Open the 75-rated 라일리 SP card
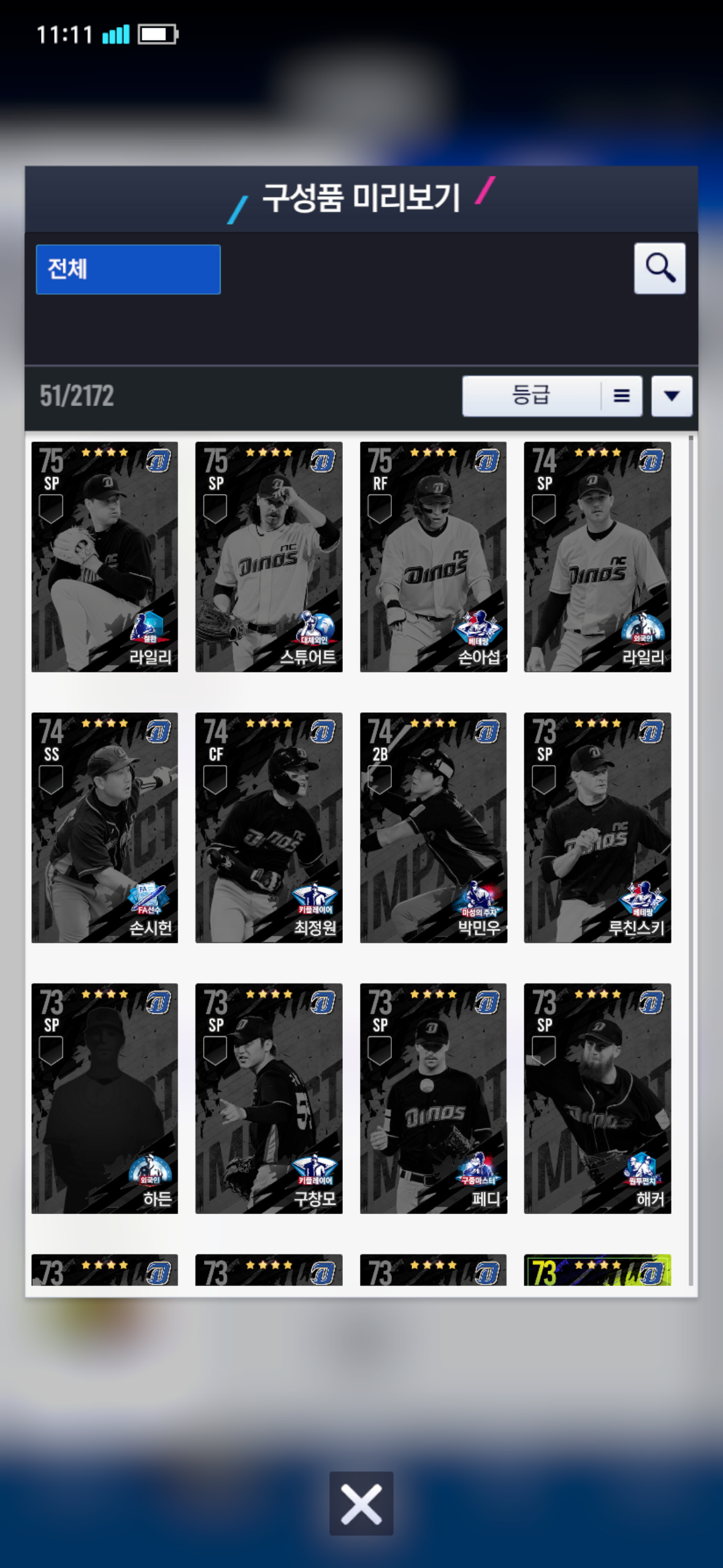The height and width of the screenshot is (1568, 723). coord(105,556)
